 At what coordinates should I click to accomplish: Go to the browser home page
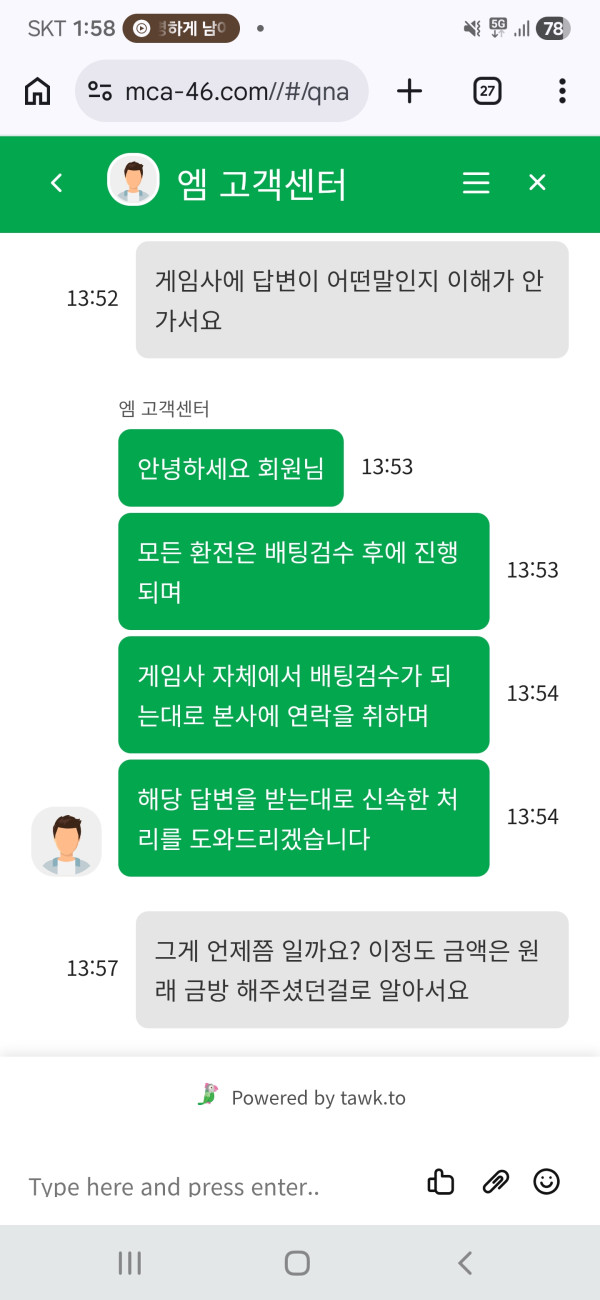point(37,91)
